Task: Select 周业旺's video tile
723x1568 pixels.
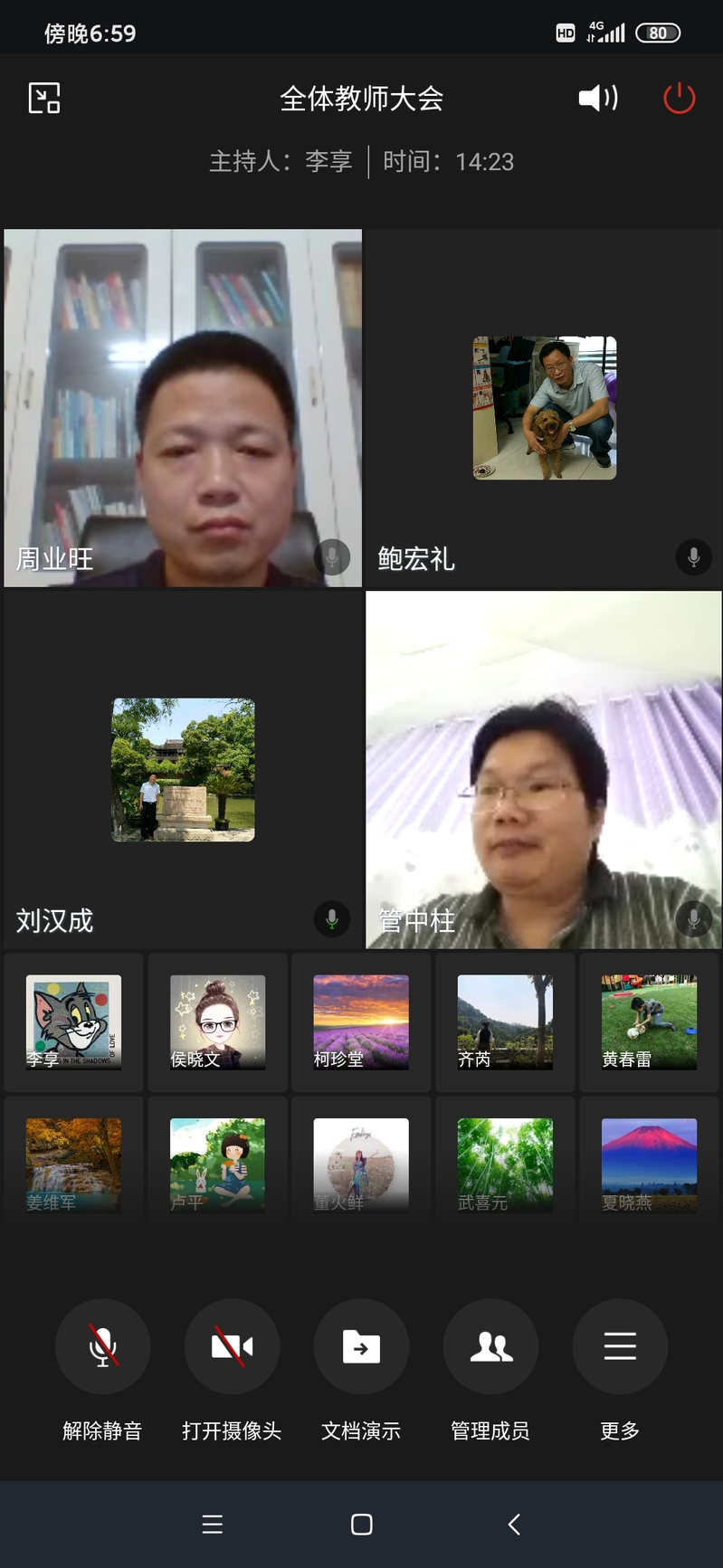Action: click(x=183, y=407)
